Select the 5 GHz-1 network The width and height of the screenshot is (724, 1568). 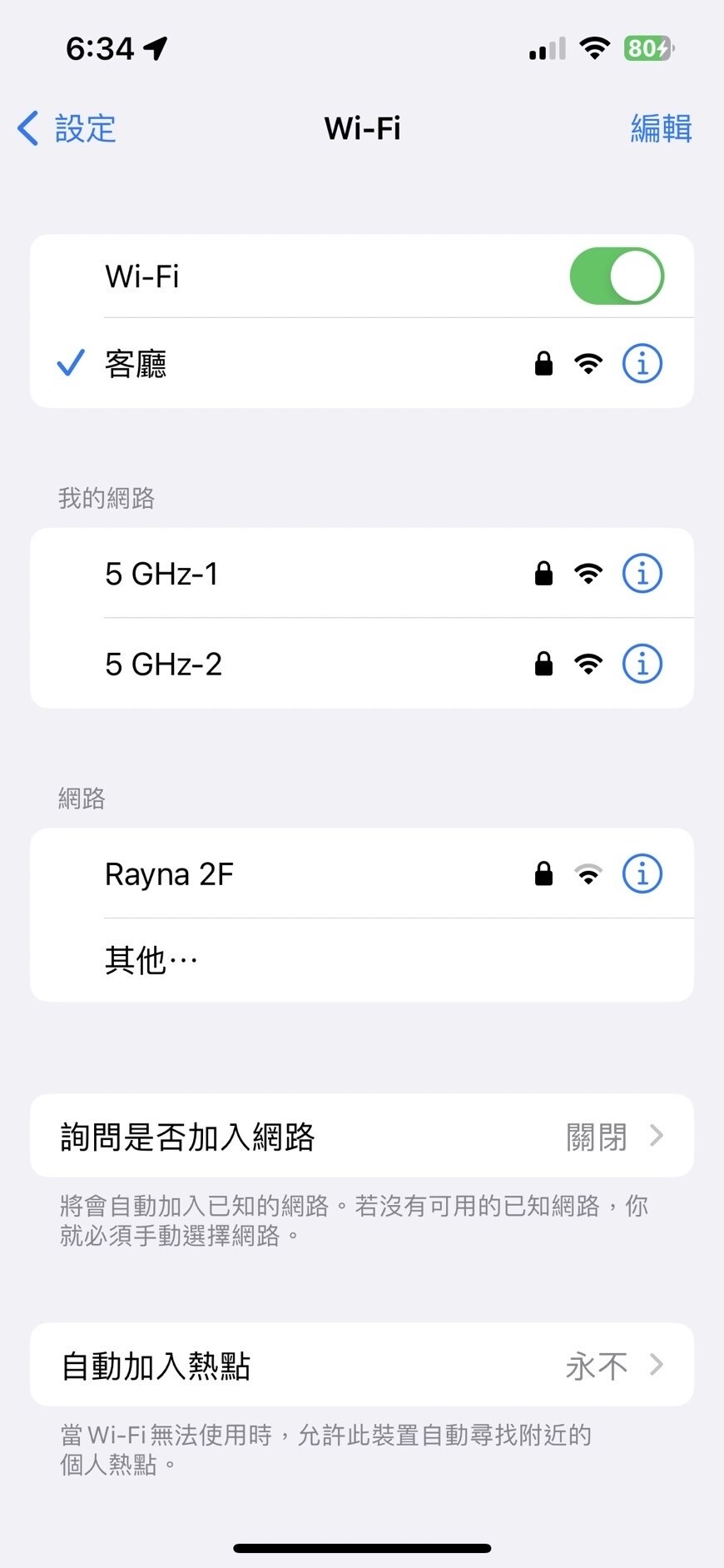[x=250, y=573]
